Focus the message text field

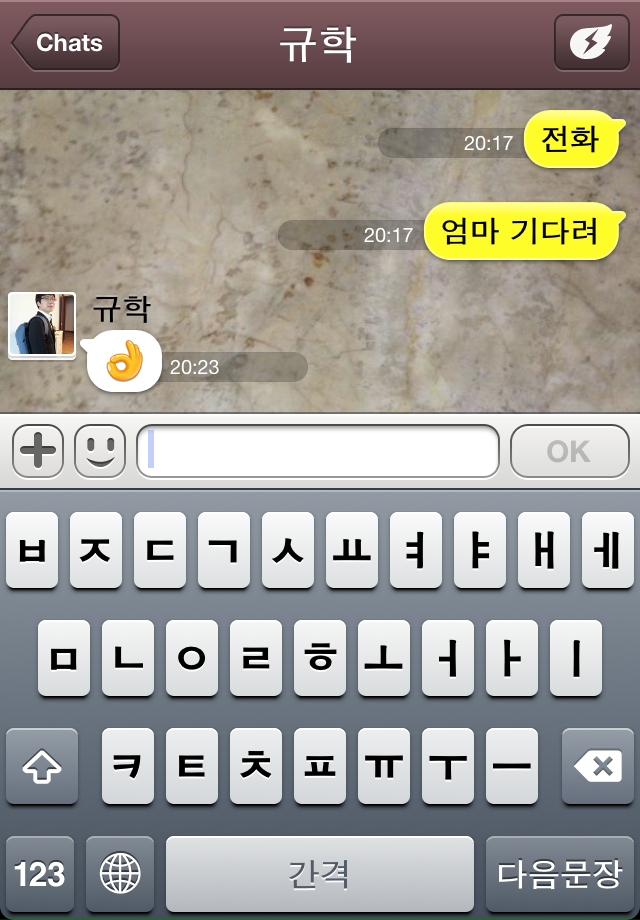(318, 451)
